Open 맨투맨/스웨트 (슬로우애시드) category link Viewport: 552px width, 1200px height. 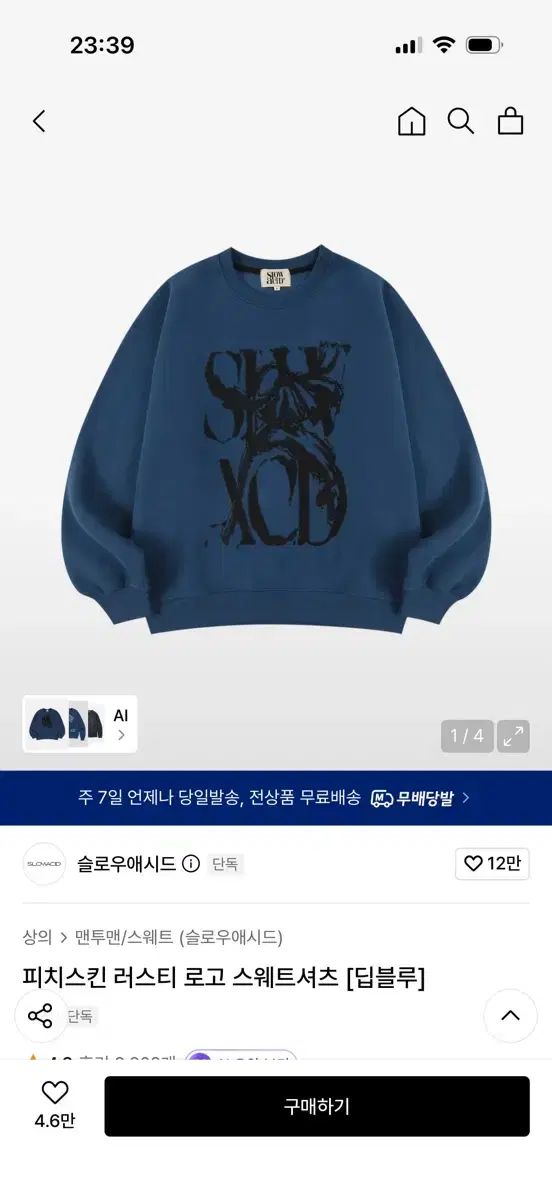pos(179,937)
